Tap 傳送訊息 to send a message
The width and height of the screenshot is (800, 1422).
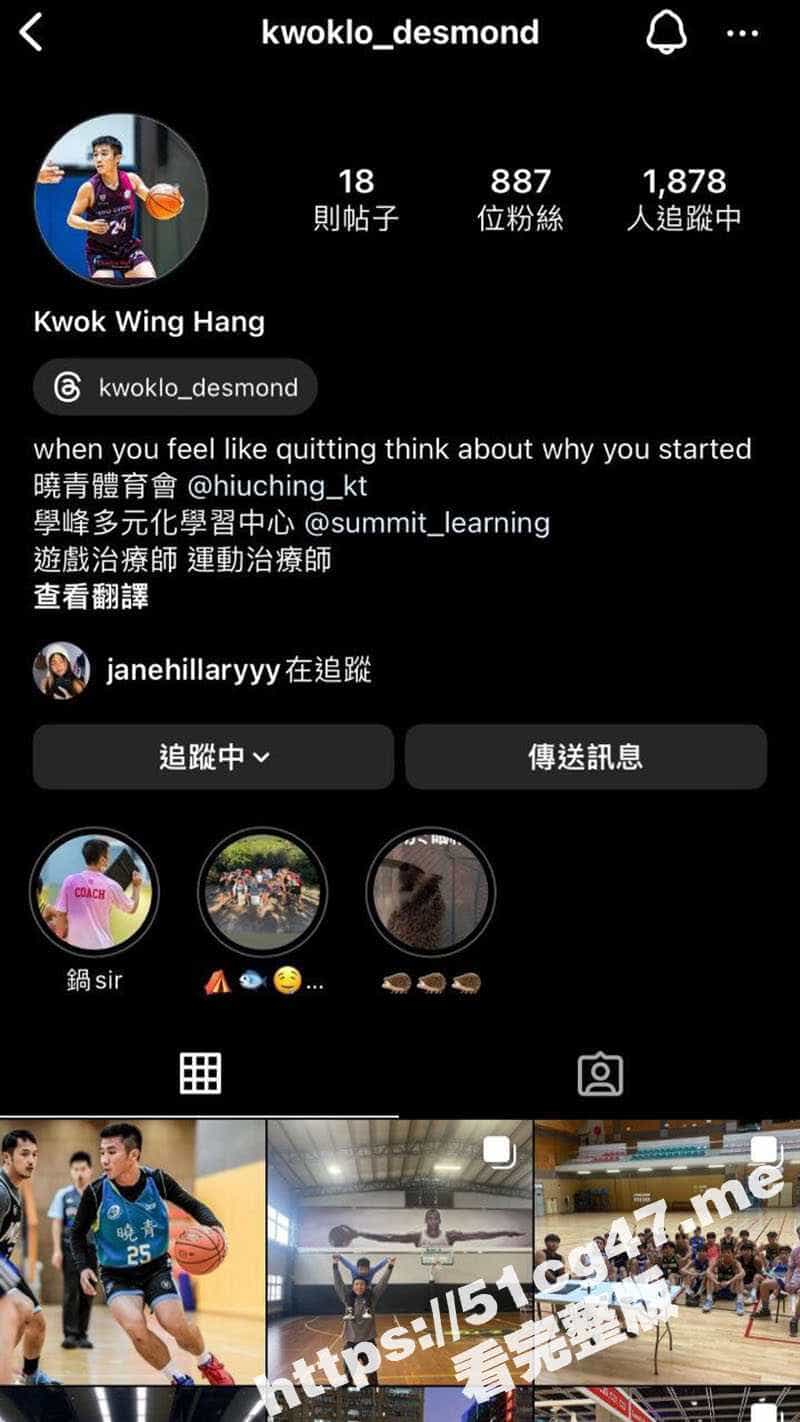(x=585, y=757)
